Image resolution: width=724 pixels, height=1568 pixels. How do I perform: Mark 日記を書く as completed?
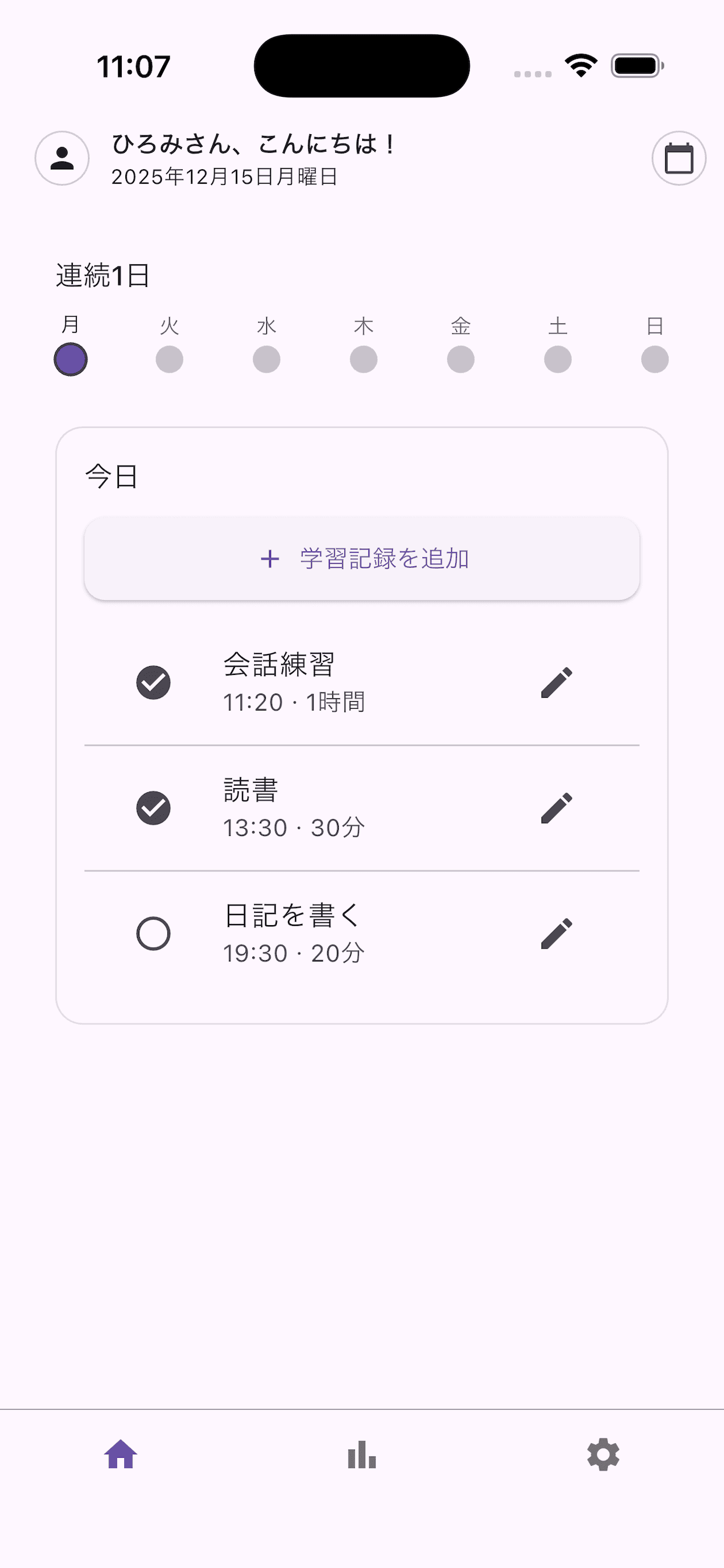pyautogui.click(x=154, y=933)
